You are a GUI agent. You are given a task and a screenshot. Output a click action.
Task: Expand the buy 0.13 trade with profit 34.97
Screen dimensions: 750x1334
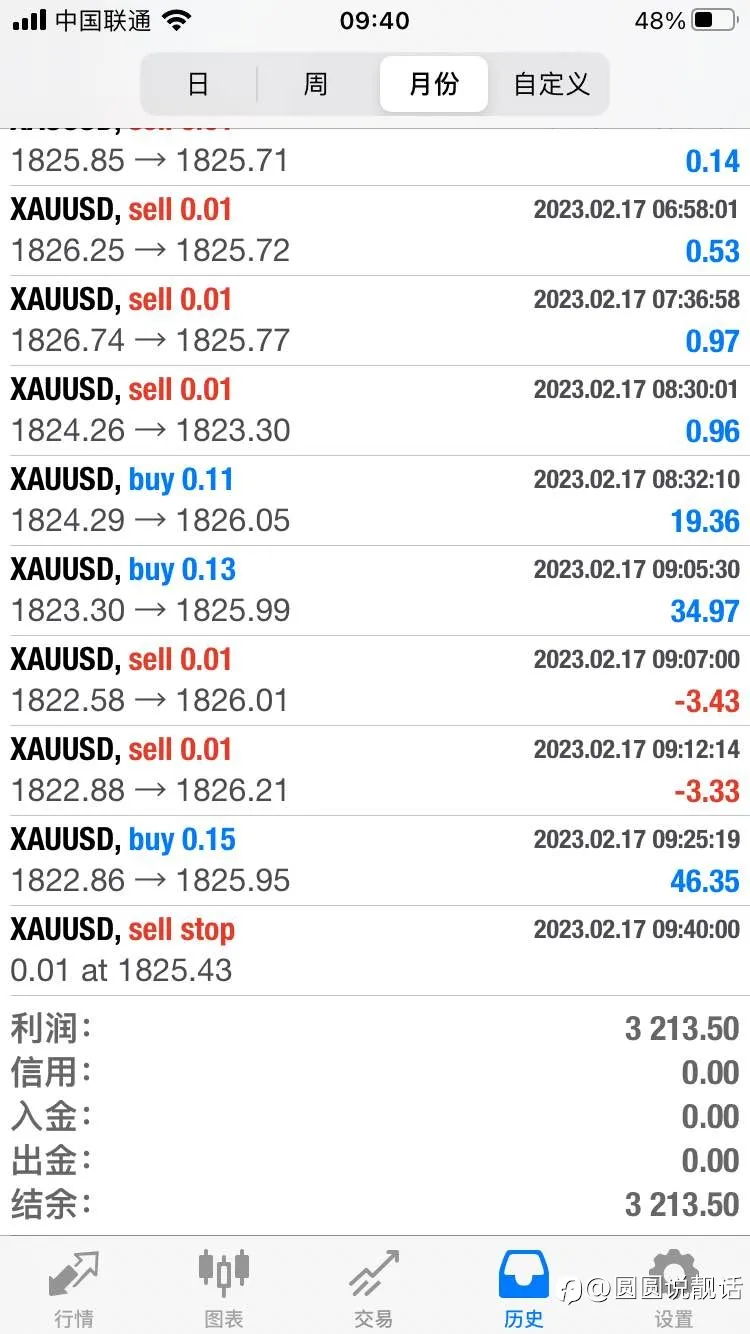[x=375, y=590]
